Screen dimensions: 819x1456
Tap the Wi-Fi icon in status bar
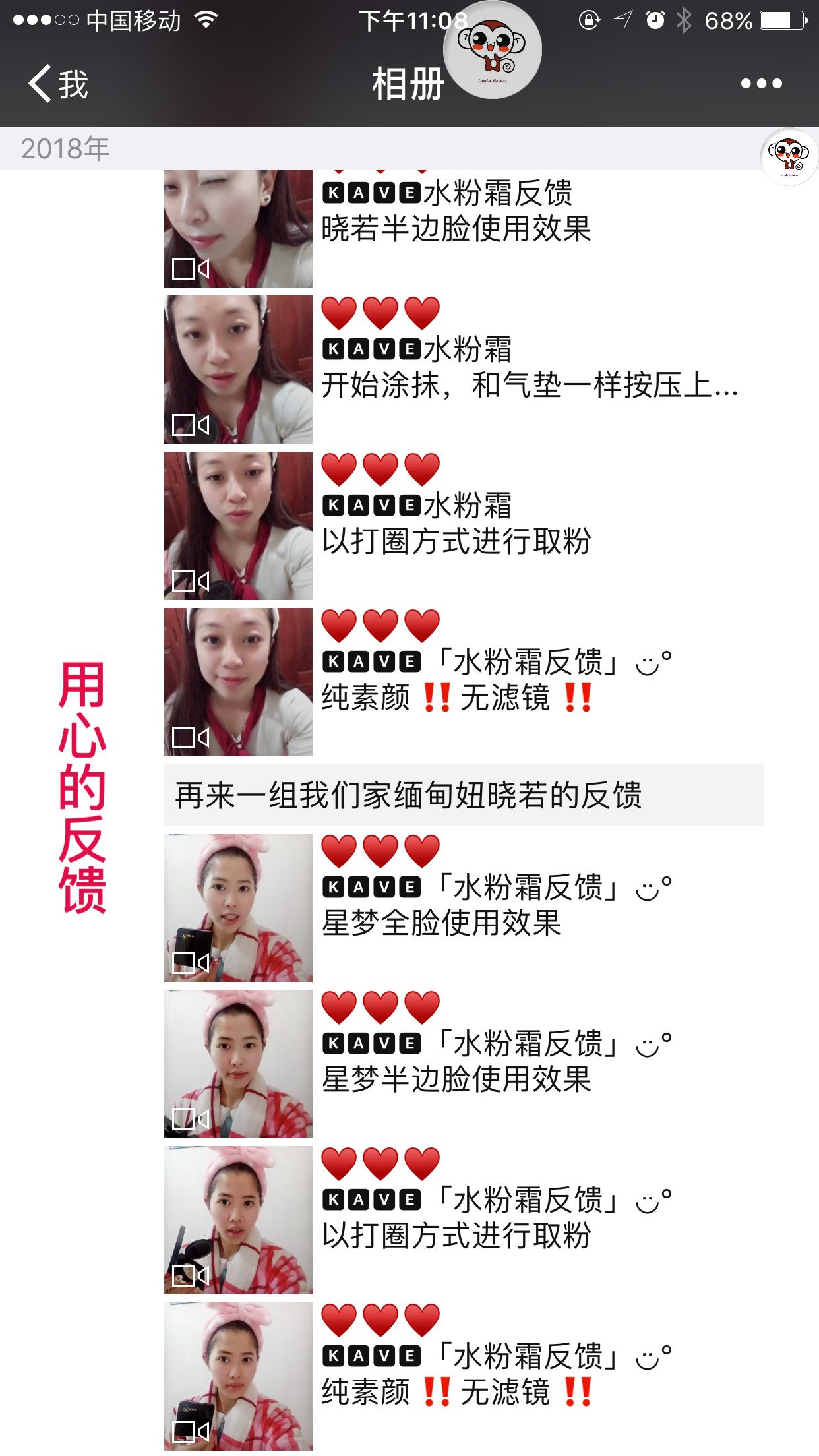coord(204,20)
